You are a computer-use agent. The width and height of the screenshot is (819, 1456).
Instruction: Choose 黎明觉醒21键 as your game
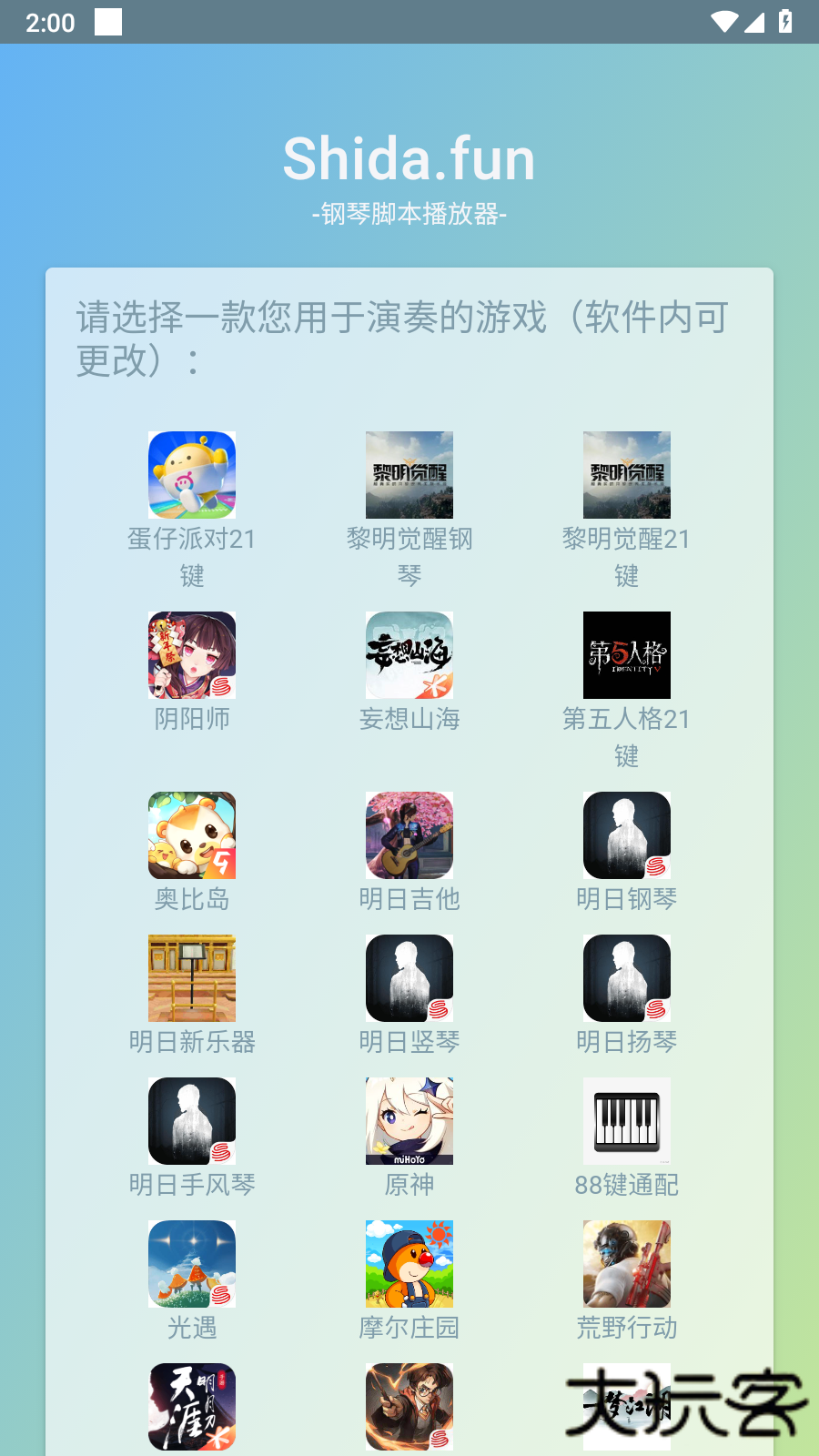point(626,474)
